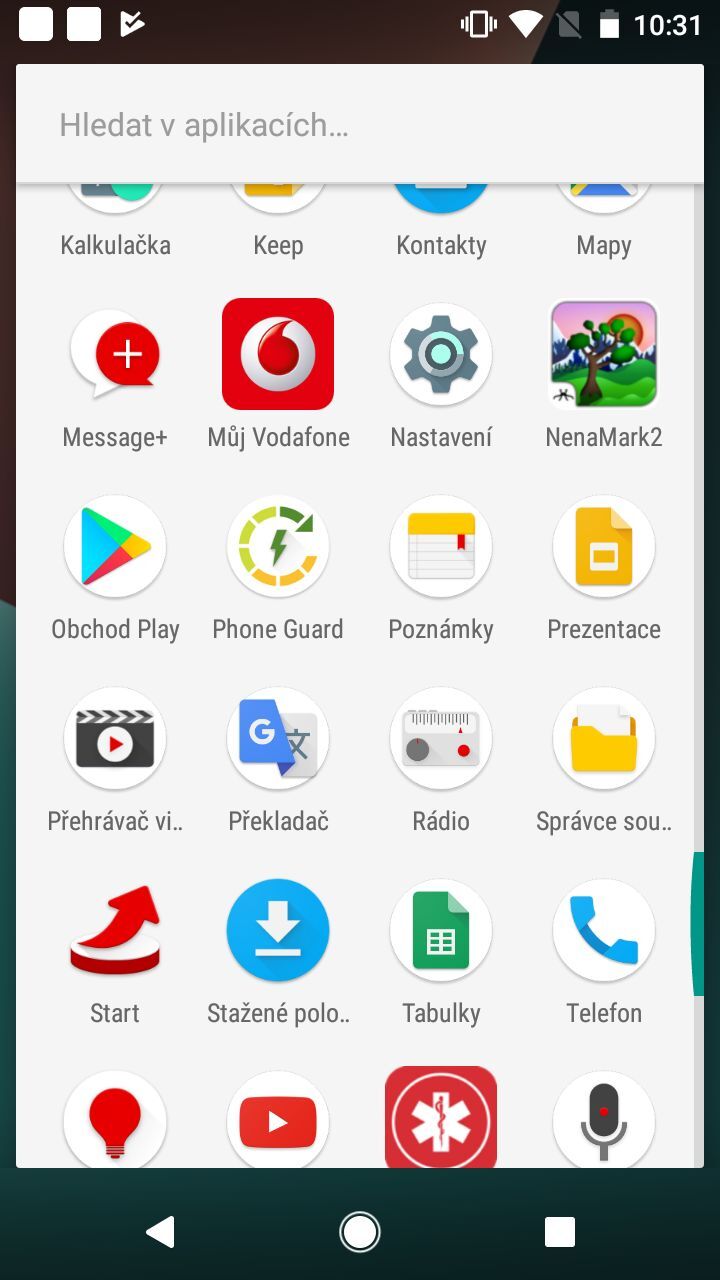Open the Správce souborů file manager
The height and width of the screenshot is (1280, 720).
click(604, 739)
